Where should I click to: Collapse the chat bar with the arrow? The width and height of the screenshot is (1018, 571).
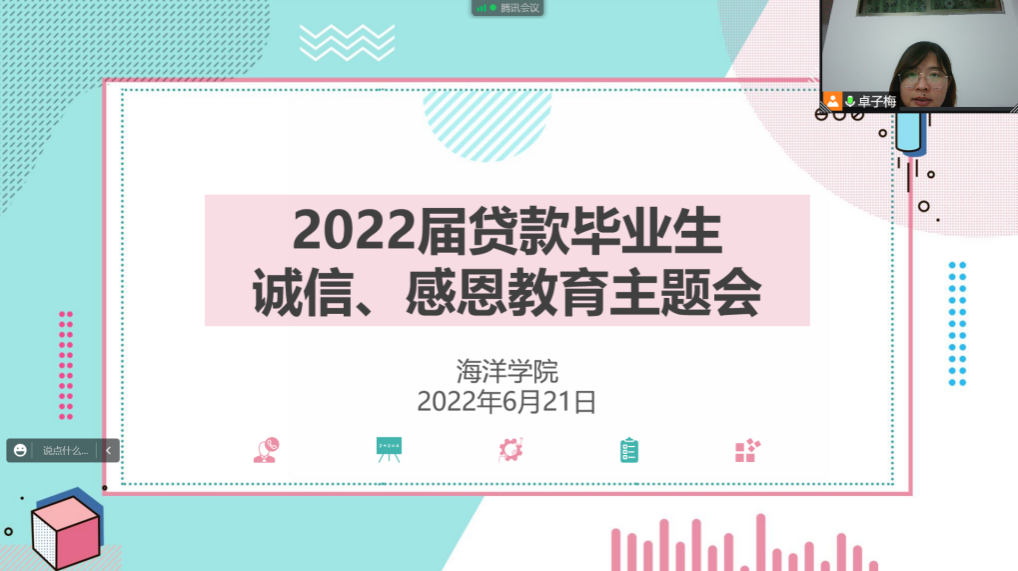pyautogui.click(x=109, y=450)
